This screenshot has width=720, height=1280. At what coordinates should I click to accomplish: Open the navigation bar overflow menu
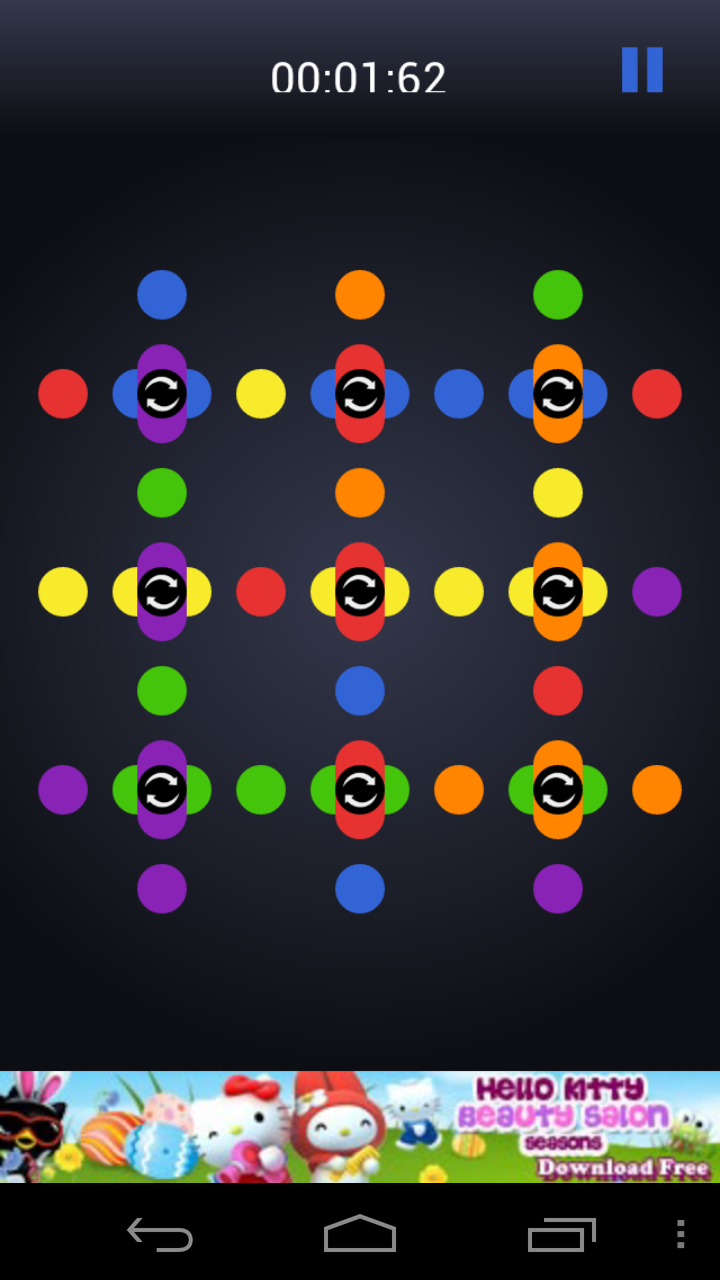[680, 1234]
